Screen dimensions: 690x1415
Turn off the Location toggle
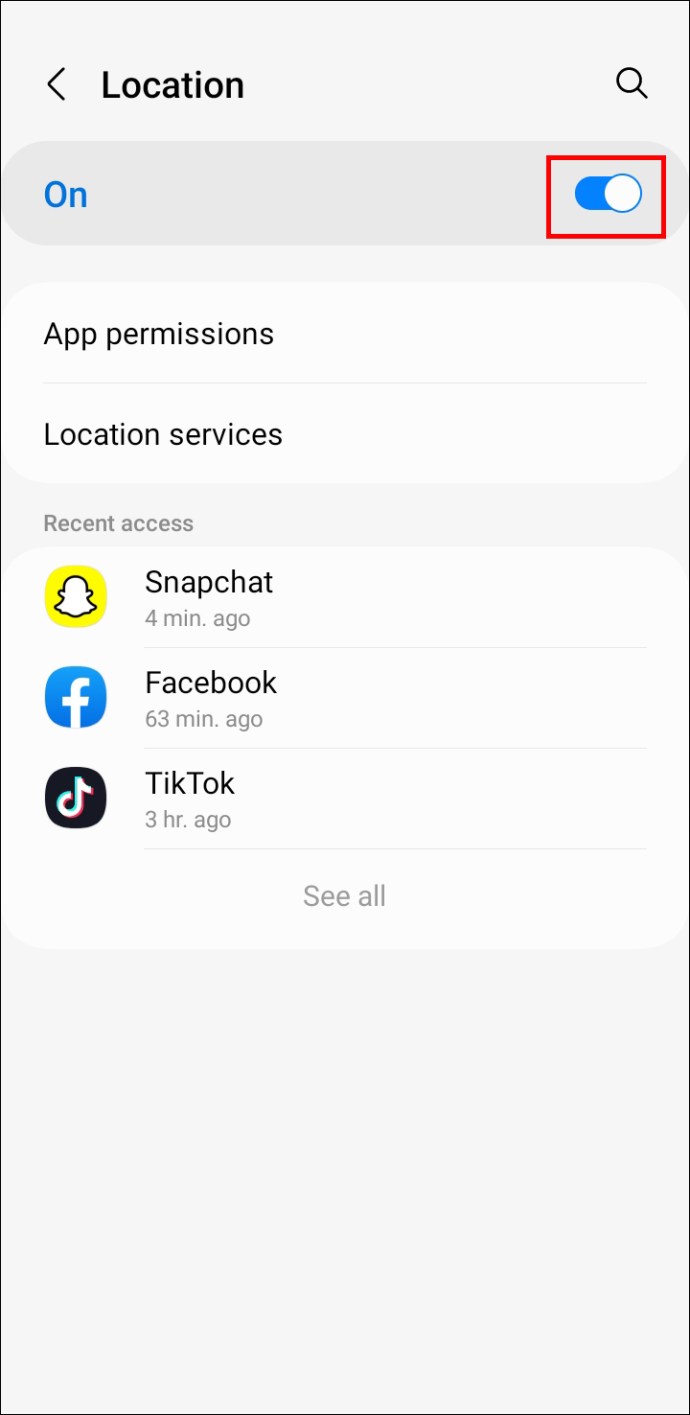point(607,194)
